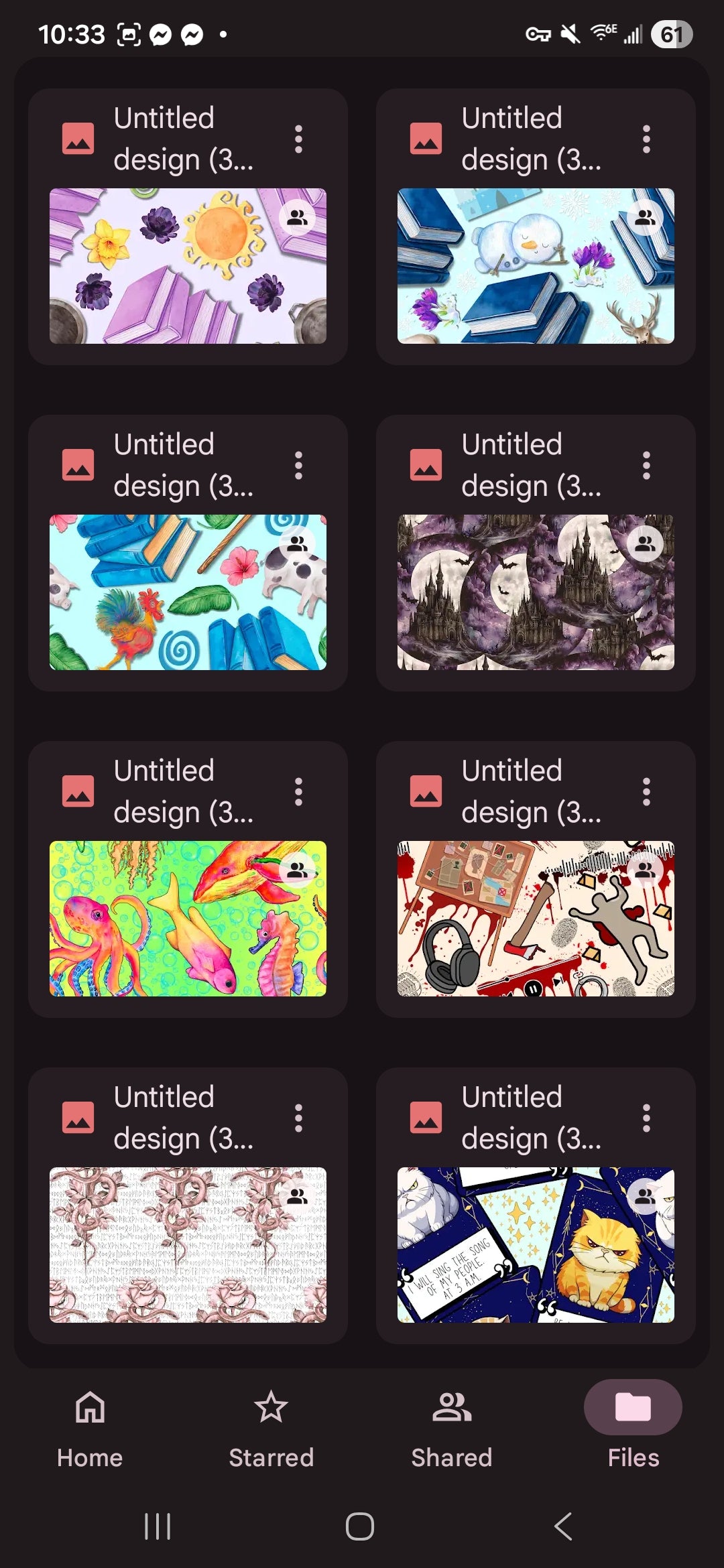Viewport: 724px width, 1568px height.
Task: Show more actions for snowman design
Action: [646, 139]
